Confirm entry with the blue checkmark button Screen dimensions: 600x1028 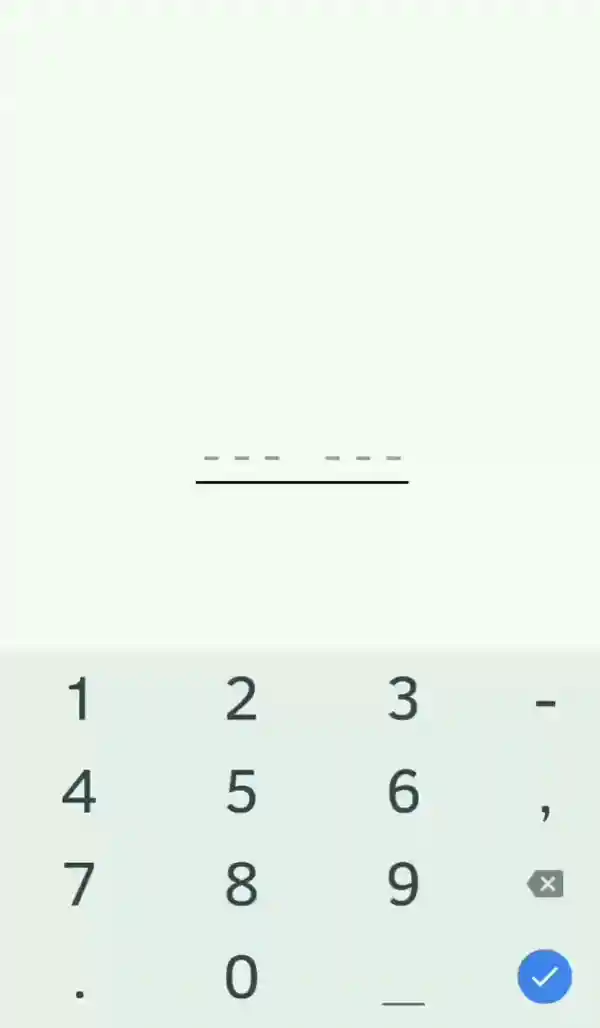[x=544, y=977]
